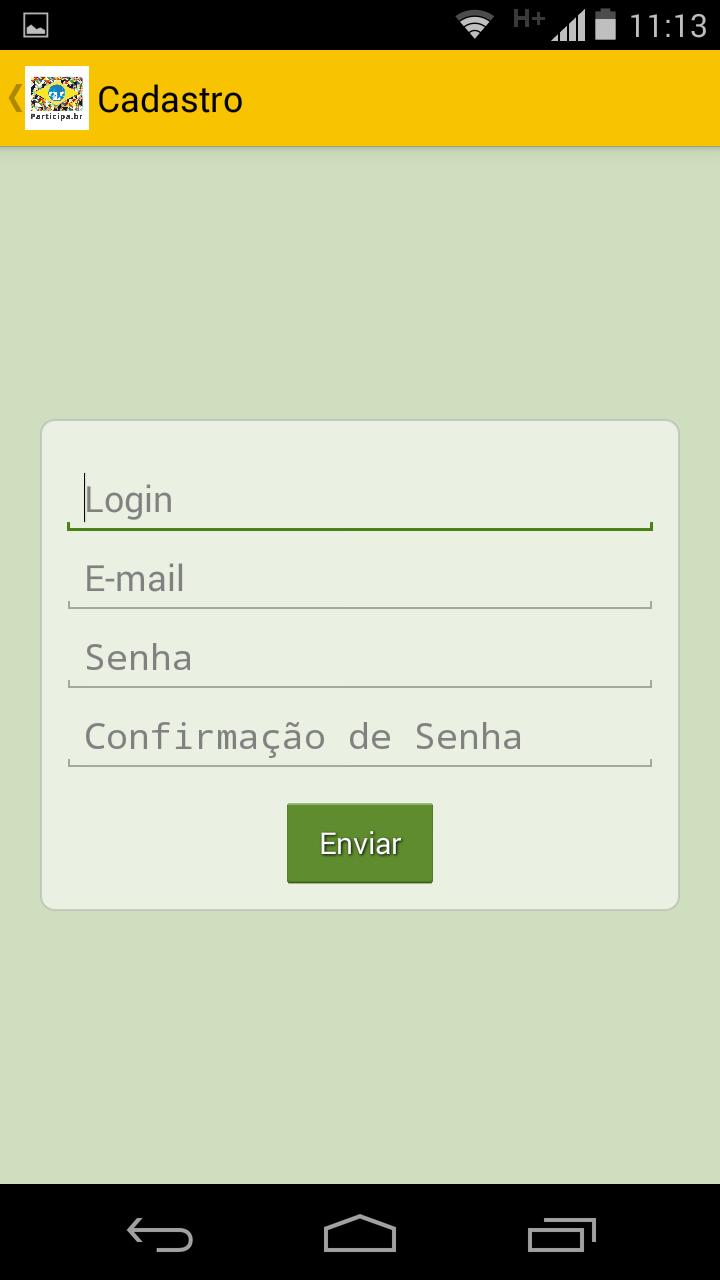
Task: Tap the screenshot notification icon
Action: click(35, 24)
